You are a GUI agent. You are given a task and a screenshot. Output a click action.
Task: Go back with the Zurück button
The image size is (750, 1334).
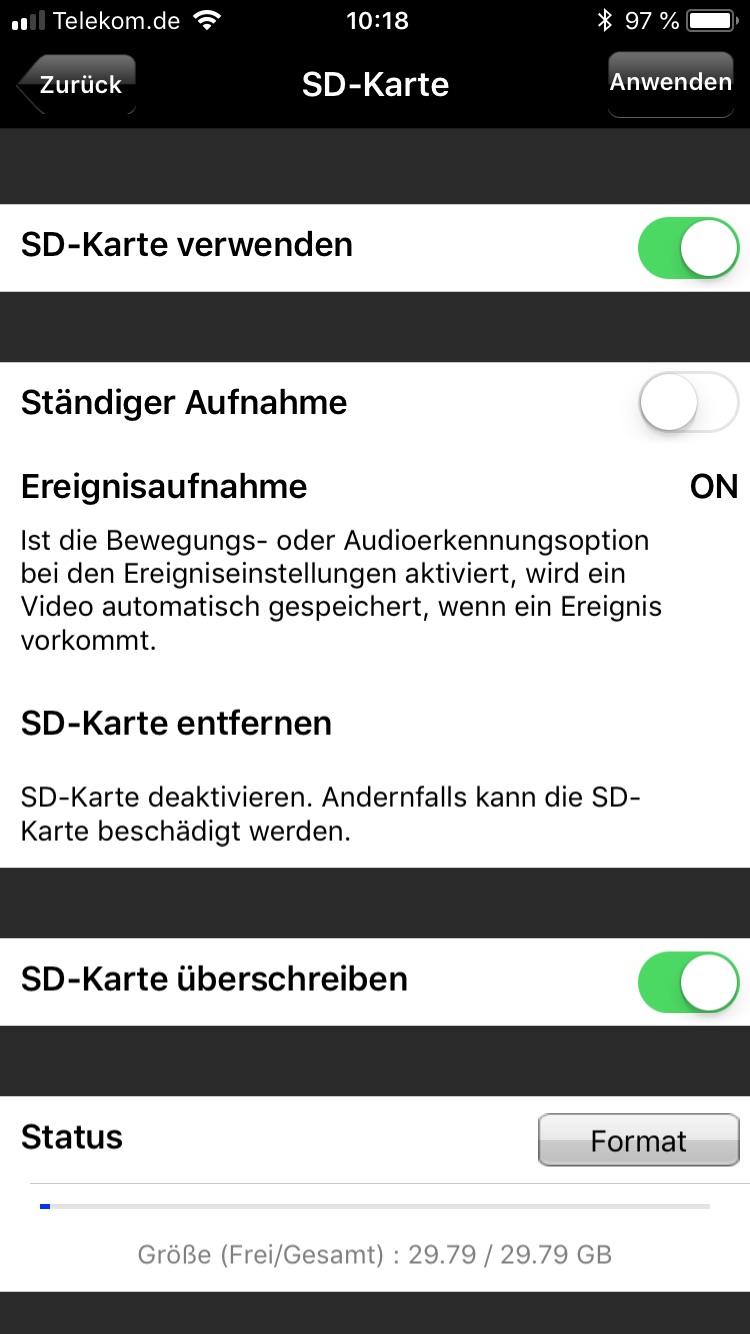coord(77,85)
